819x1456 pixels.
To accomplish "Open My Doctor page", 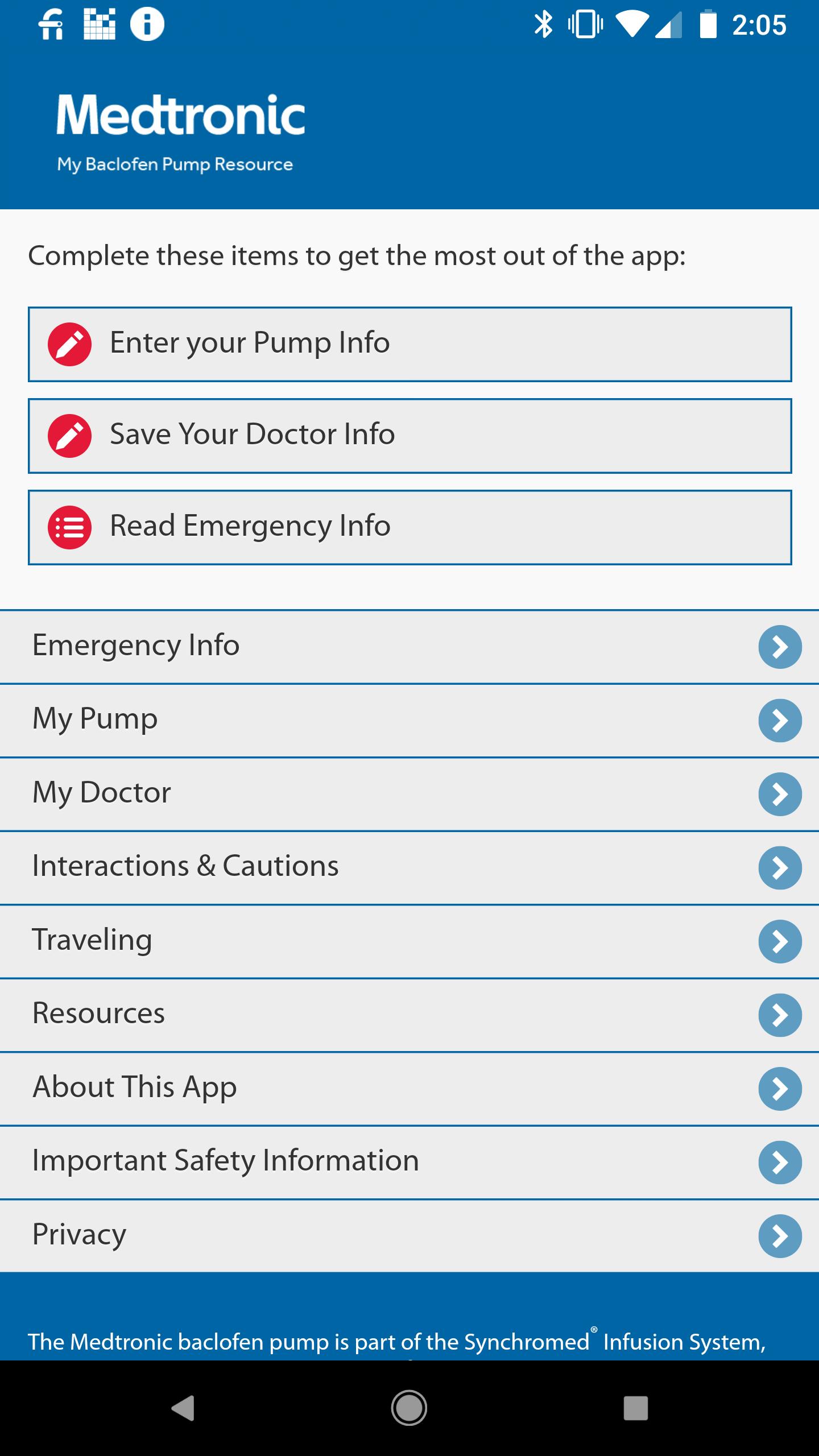I will point(409,794).
